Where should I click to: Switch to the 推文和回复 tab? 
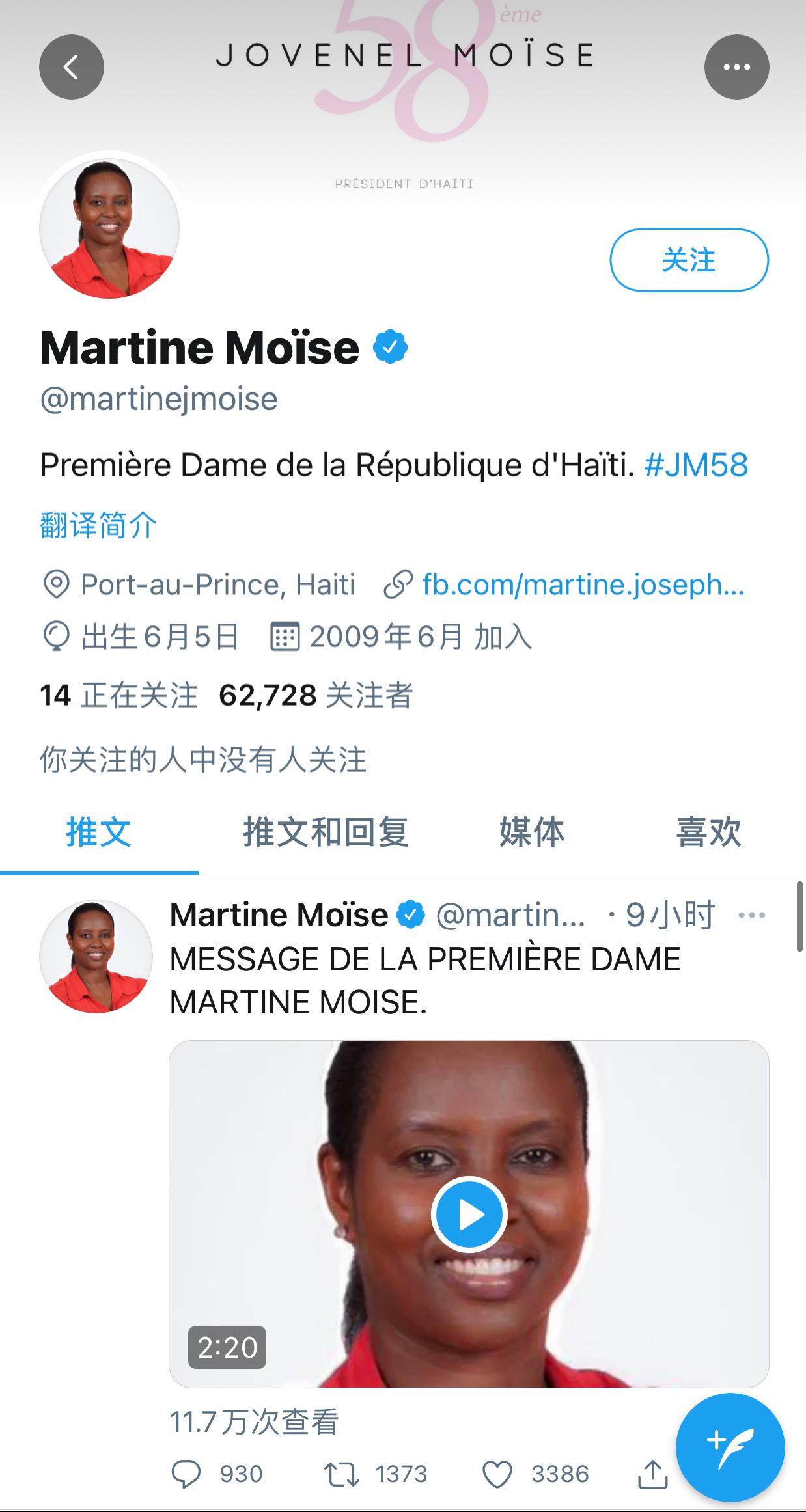pyautogui.click(x=326, y=832)
